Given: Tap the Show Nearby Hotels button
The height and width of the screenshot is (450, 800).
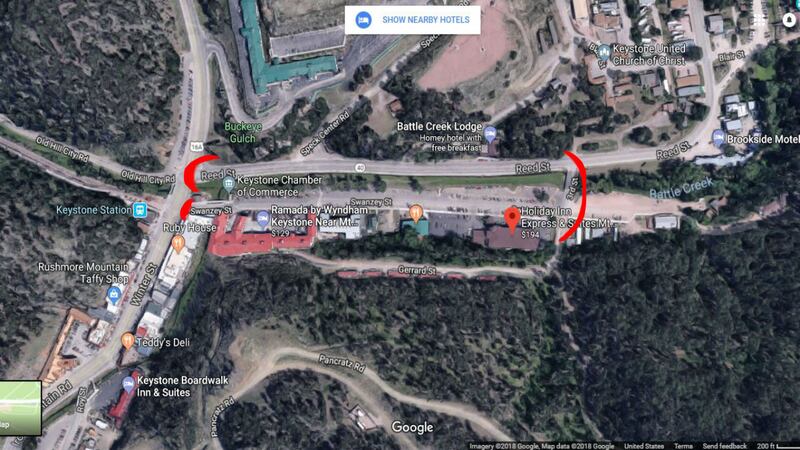Looking at the screenshot, I should click(412, 20).
